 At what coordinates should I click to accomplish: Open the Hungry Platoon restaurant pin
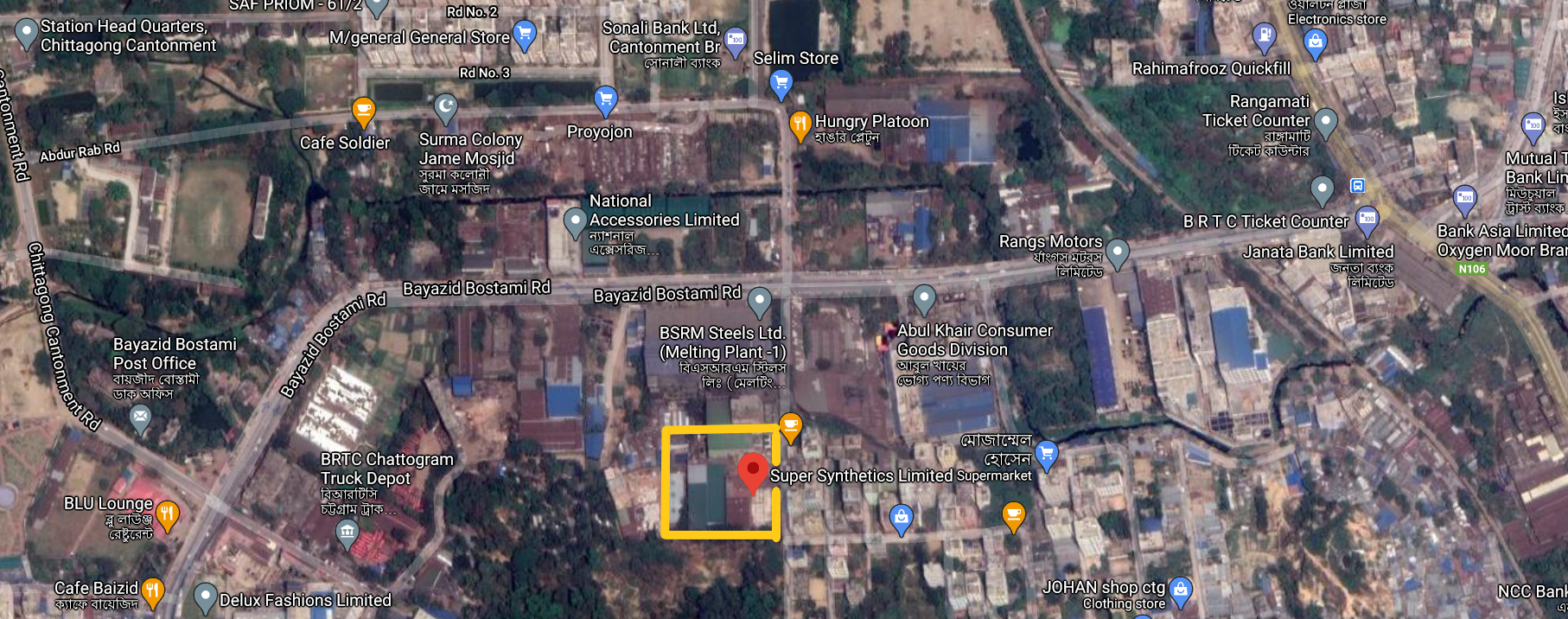[800, 124]
